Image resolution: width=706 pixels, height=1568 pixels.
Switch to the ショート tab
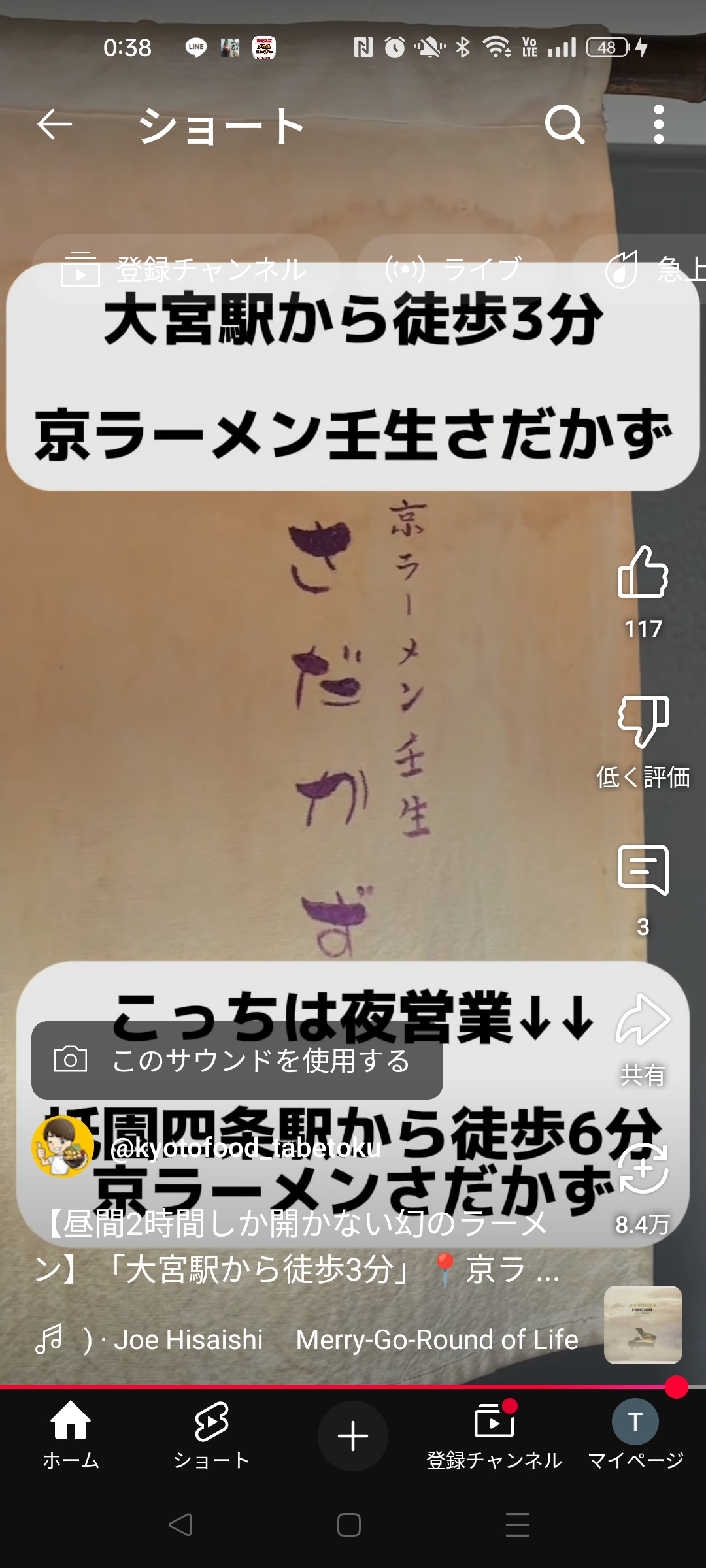tap(211, 1435)
